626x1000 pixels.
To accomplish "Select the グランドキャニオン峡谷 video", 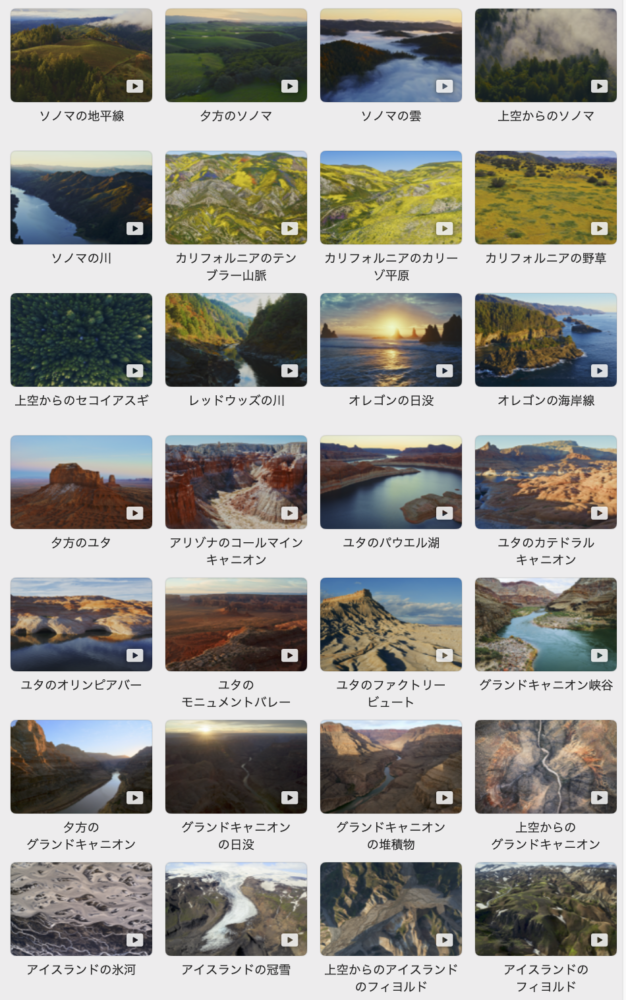I will [x=546, y=623].
